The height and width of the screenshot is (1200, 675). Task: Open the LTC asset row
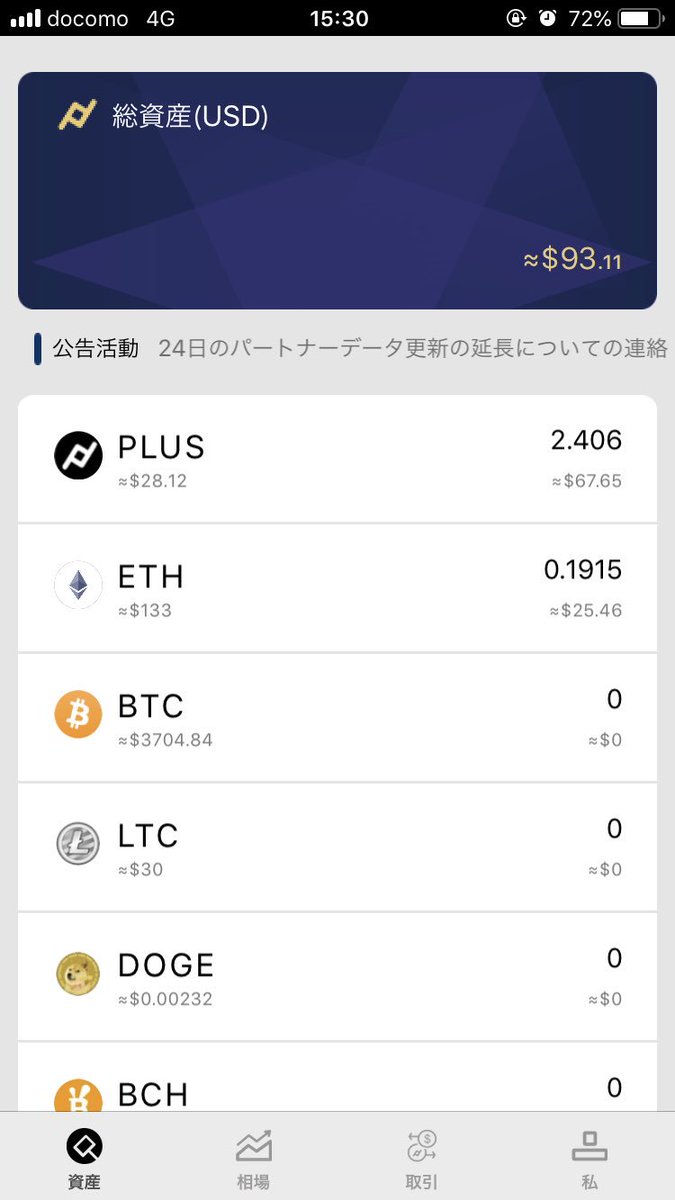click(337, 847)
